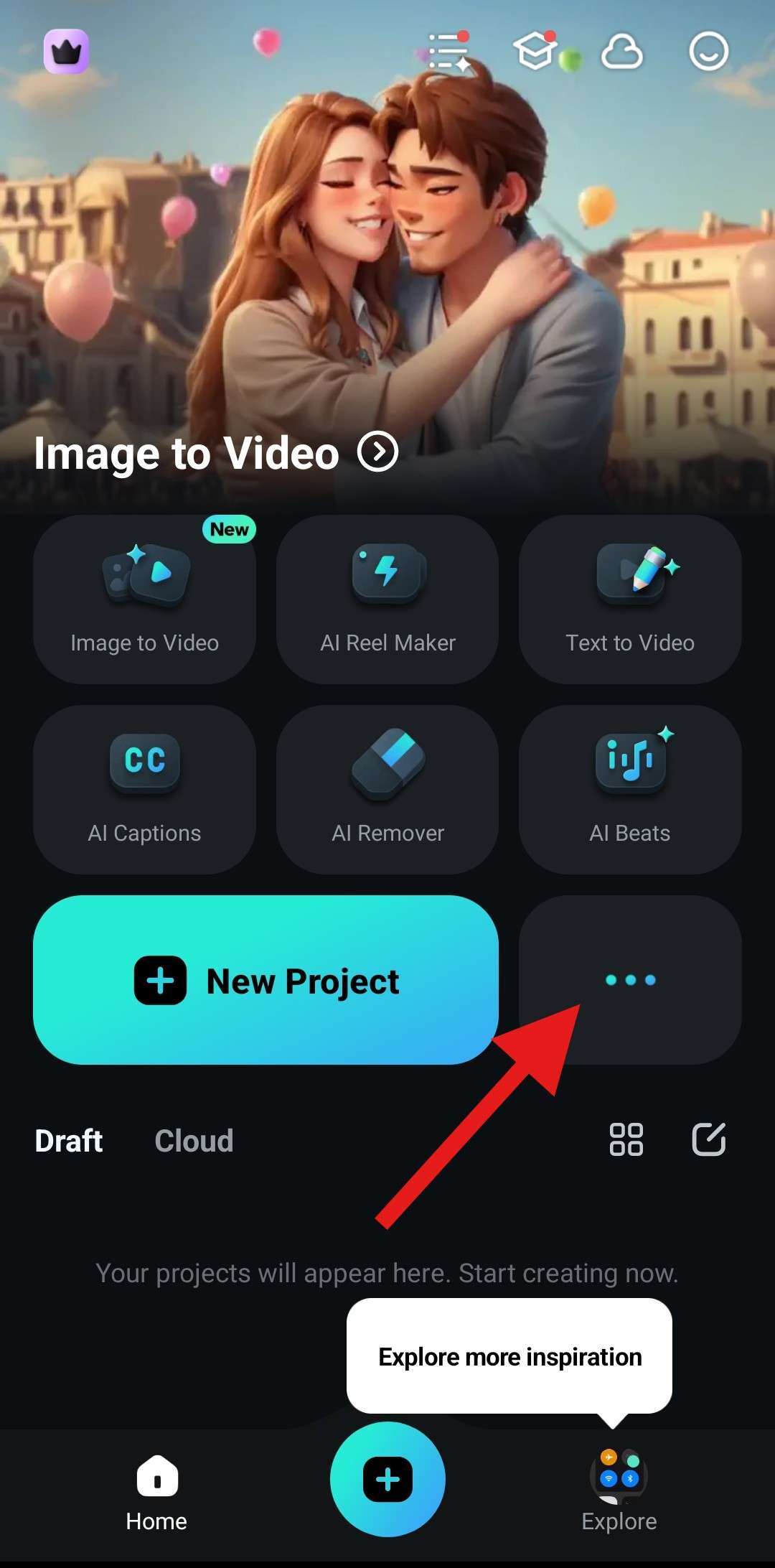Image resolution: width=775 pixels, height=1568 pixels.
Task: Open AI Beats
Action: click(630, 790)
